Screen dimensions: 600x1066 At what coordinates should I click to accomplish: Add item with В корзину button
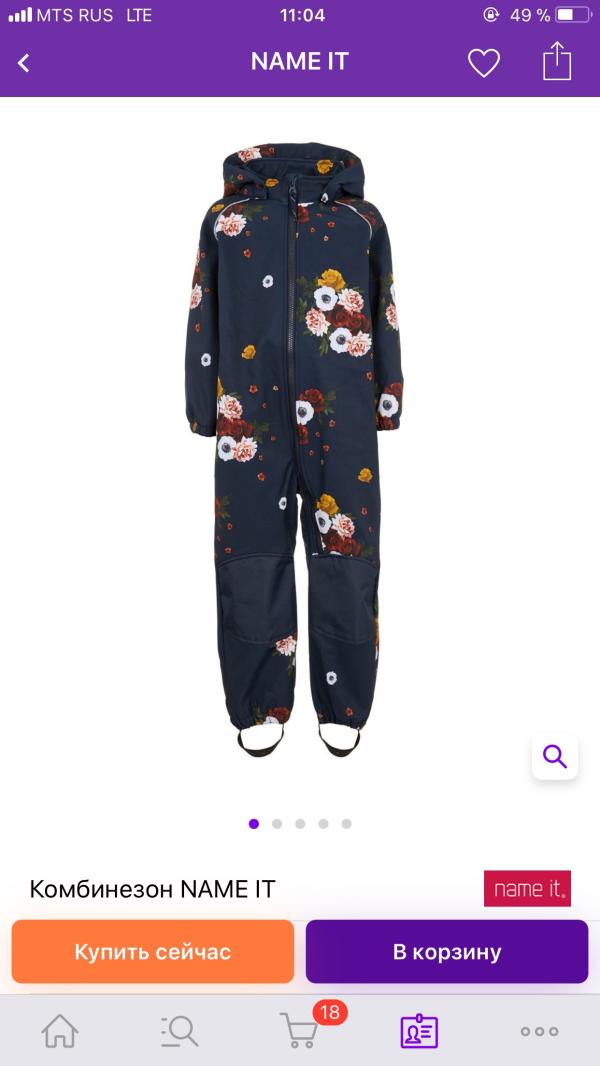447,951
